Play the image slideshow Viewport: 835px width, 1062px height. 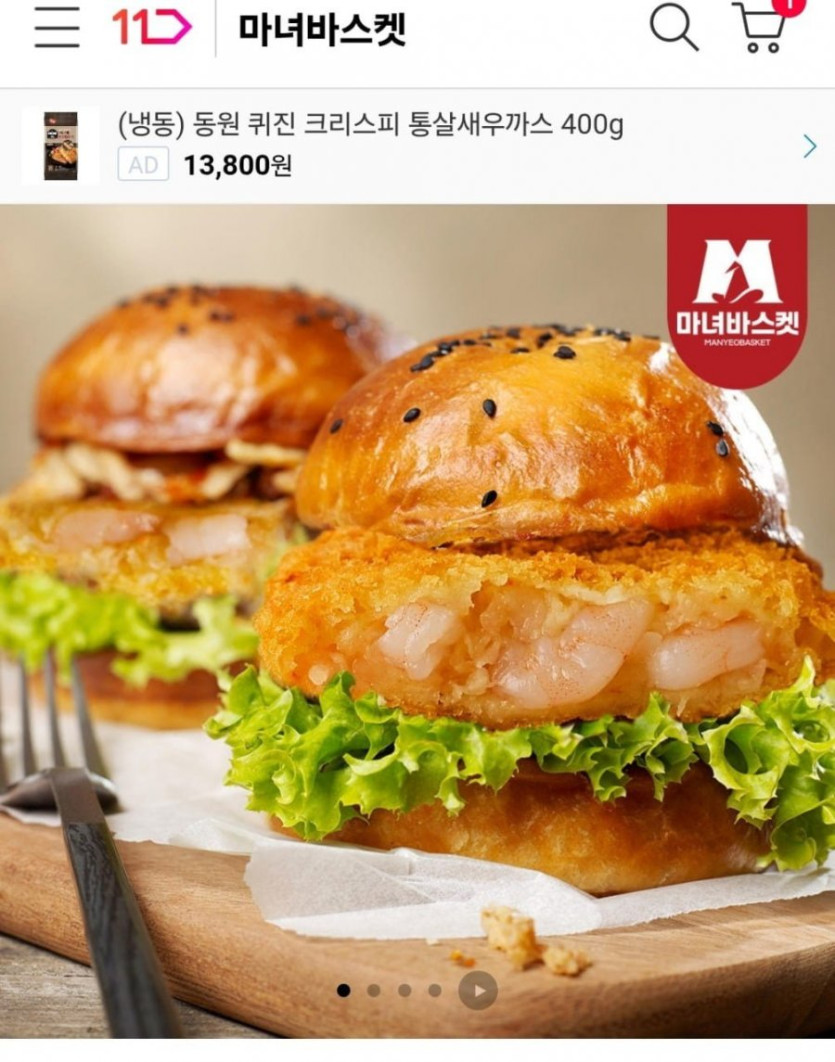(x=478, y=990)
